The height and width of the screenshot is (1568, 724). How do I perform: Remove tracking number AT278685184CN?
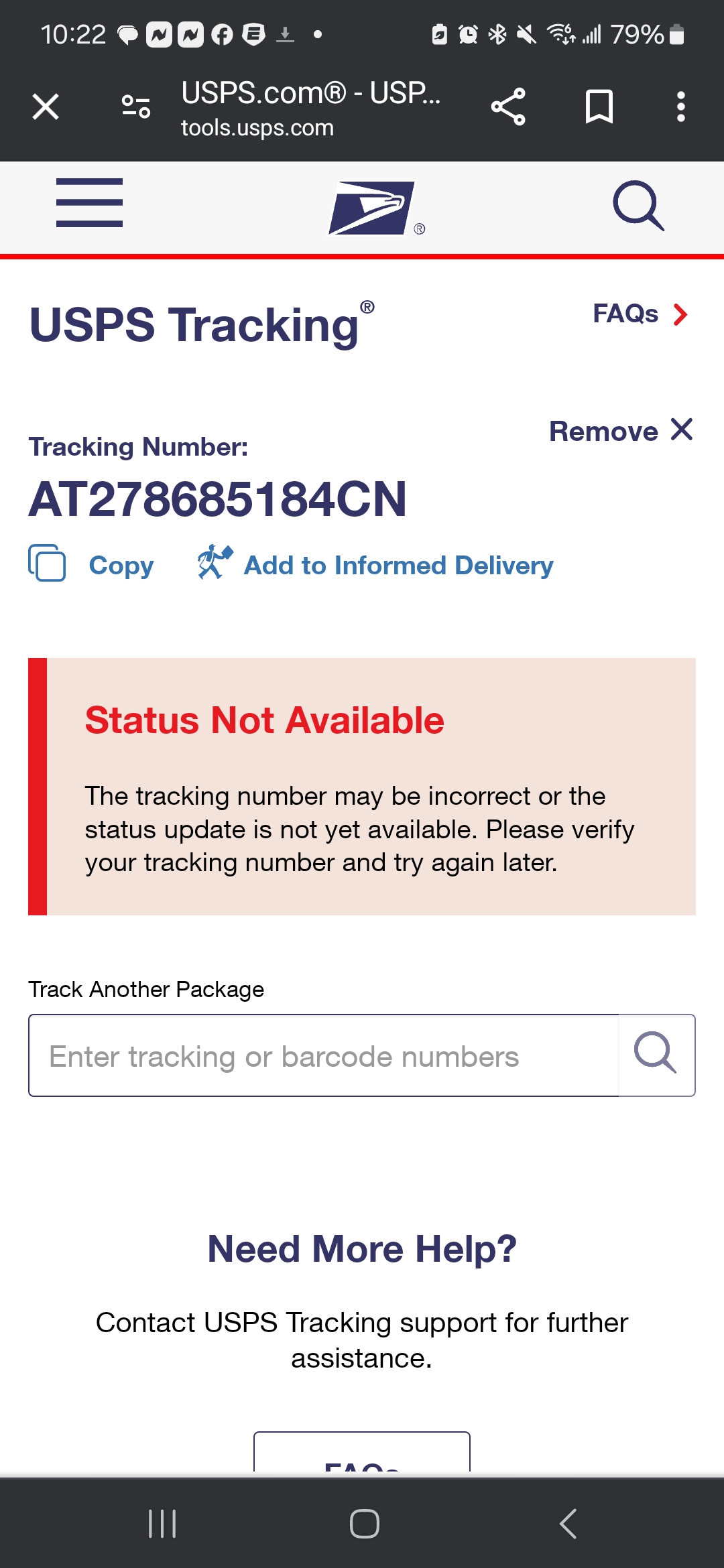point(621,431)
